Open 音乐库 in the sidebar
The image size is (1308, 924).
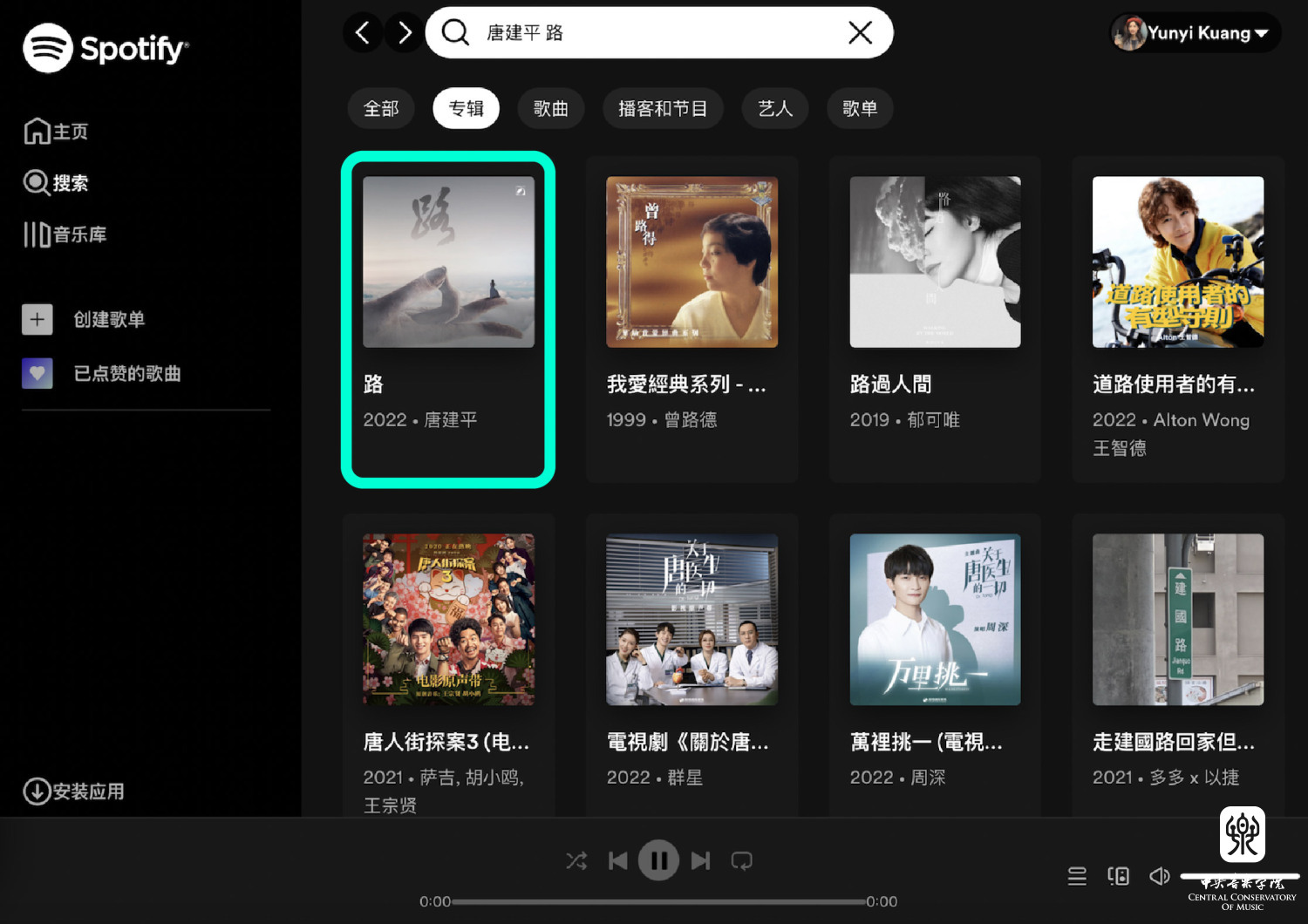click(66, 234)
